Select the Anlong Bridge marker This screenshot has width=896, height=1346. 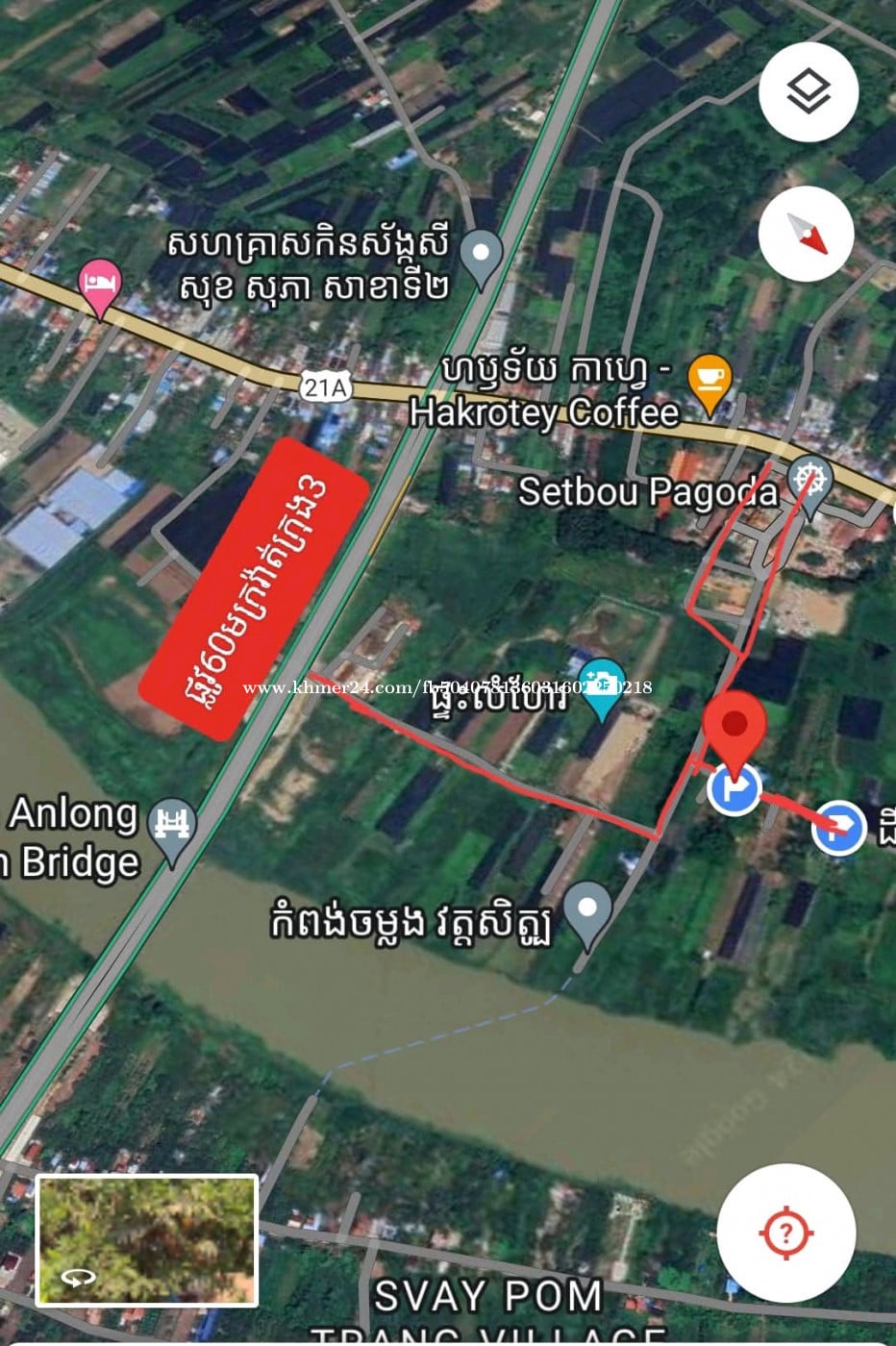(x=174, y=827)
